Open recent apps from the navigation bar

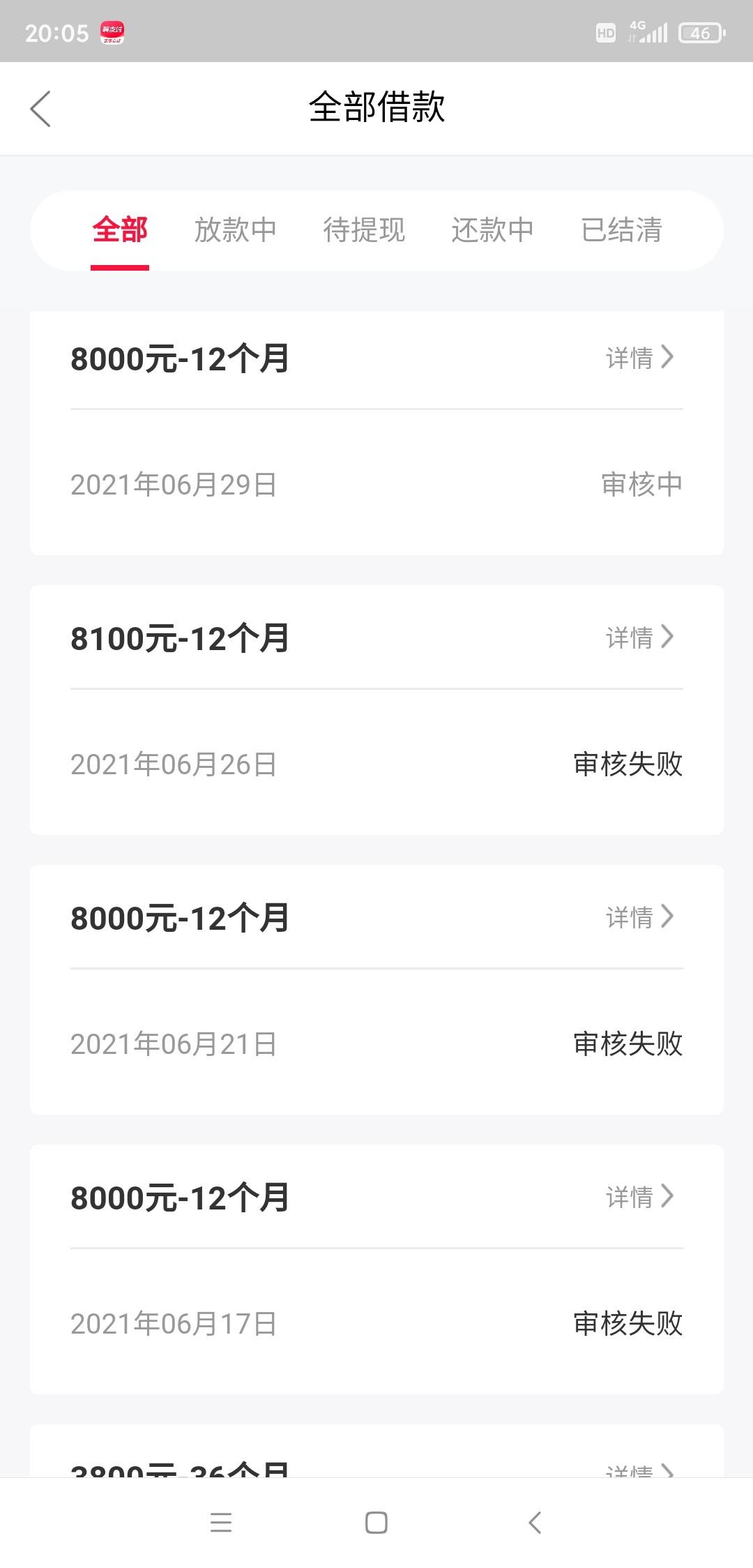(x=221, y=1523)
